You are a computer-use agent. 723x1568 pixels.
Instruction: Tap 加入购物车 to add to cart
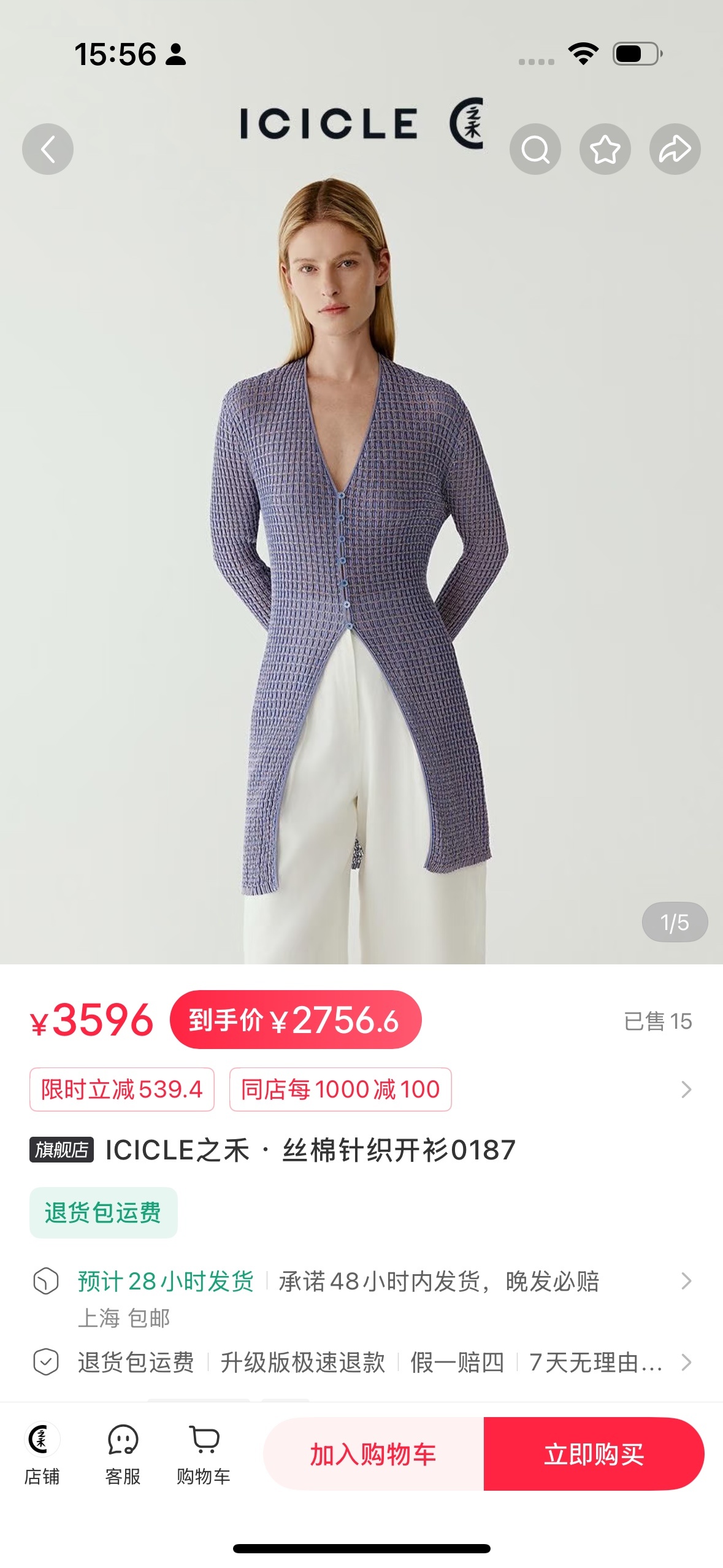pyautogui.click(x=373, y=1454)
